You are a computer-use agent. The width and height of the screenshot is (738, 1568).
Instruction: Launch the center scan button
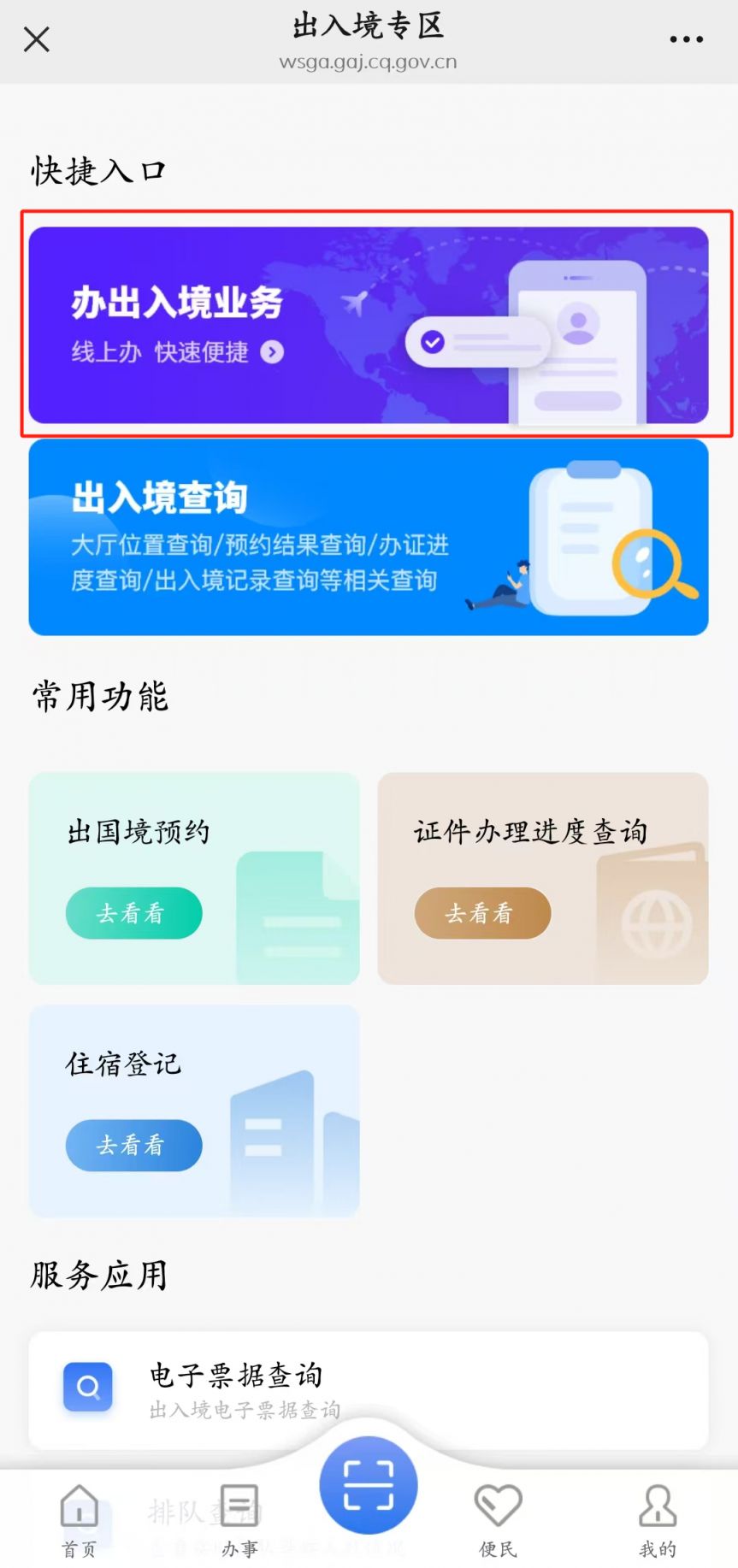(369, 1485)
